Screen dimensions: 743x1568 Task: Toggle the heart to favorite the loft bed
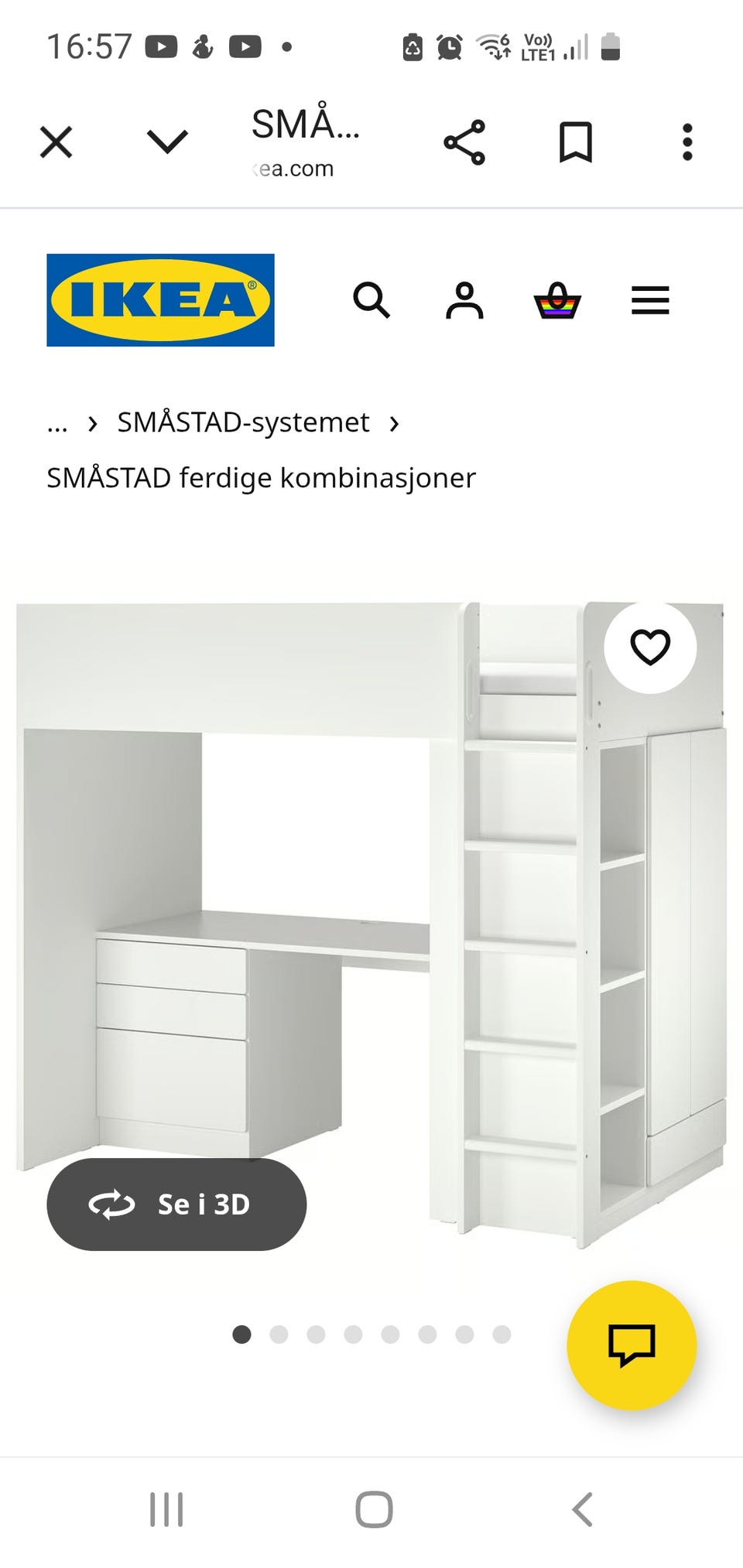point(649,648)
